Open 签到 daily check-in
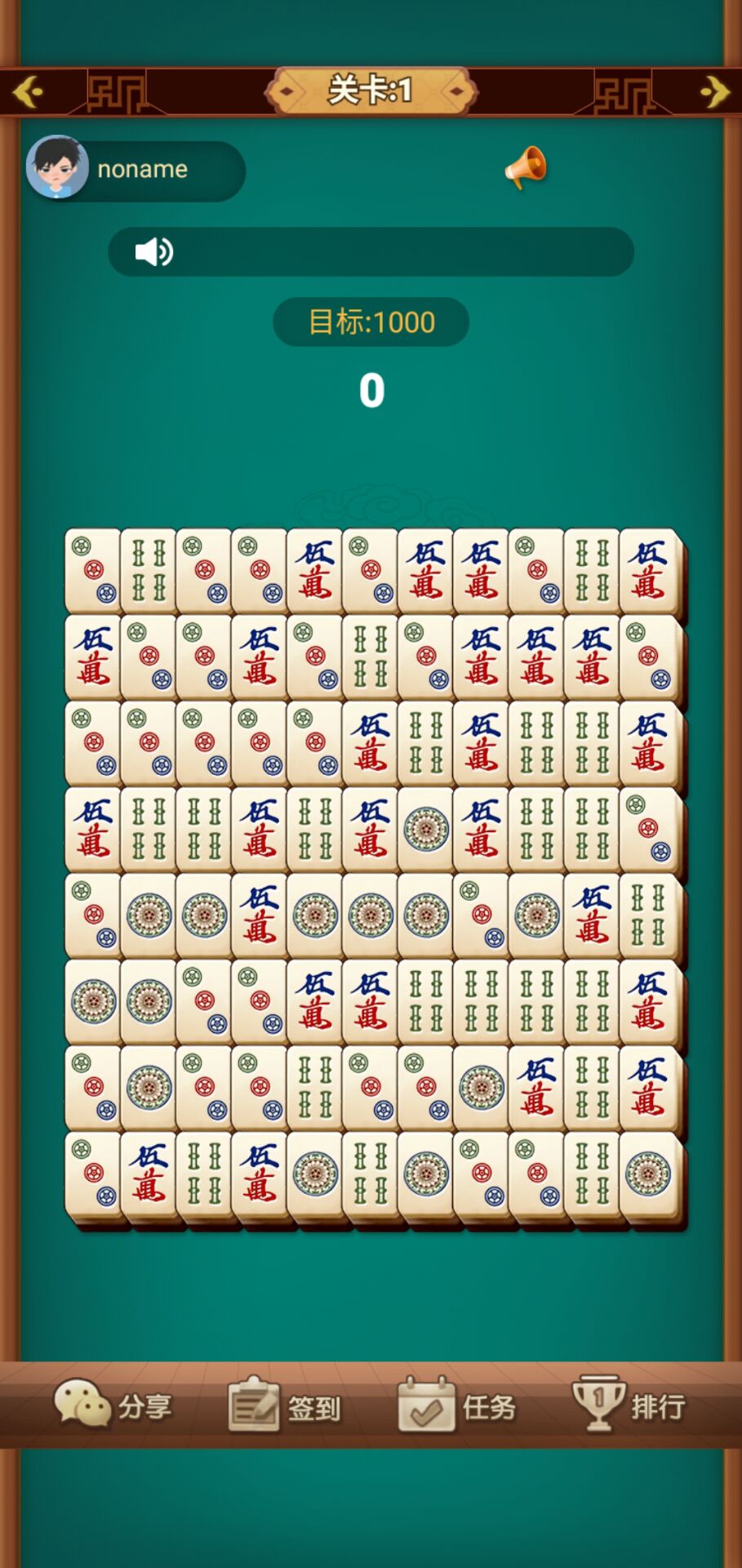 284,1405
